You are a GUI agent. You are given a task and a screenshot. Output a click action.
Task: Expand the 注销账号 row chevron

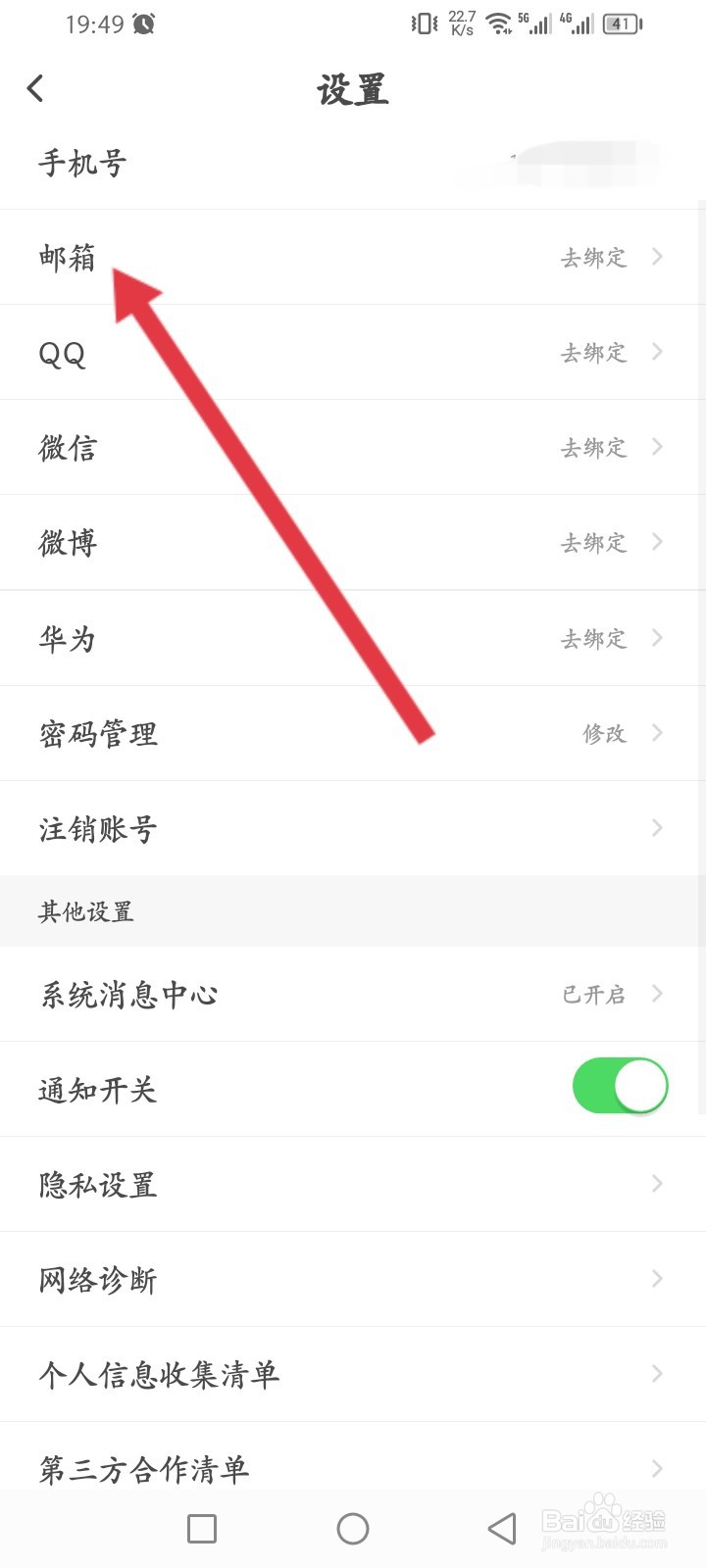[656, 827]
